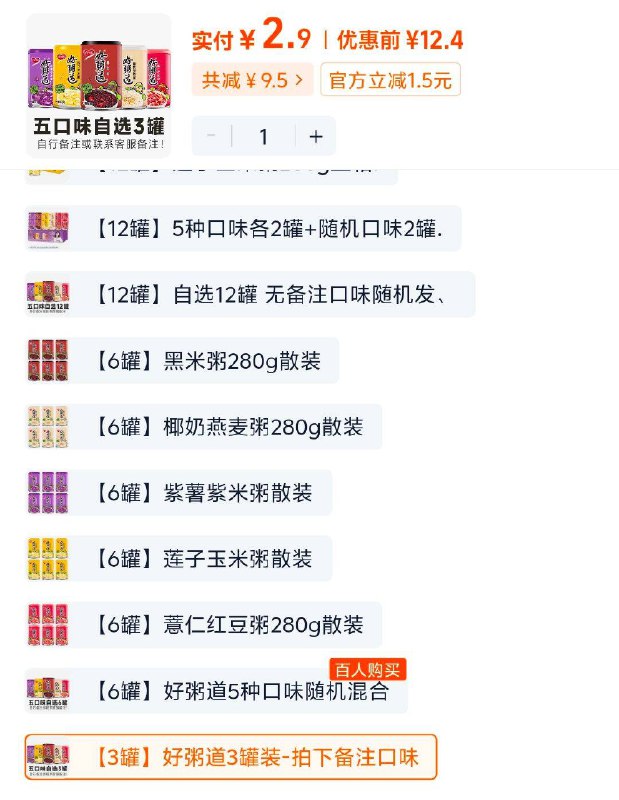Tap 【3罐】好粥道3罐装-拍下备注口味 option
This screenshot has width=619, height=800.
tap(231, 757)
